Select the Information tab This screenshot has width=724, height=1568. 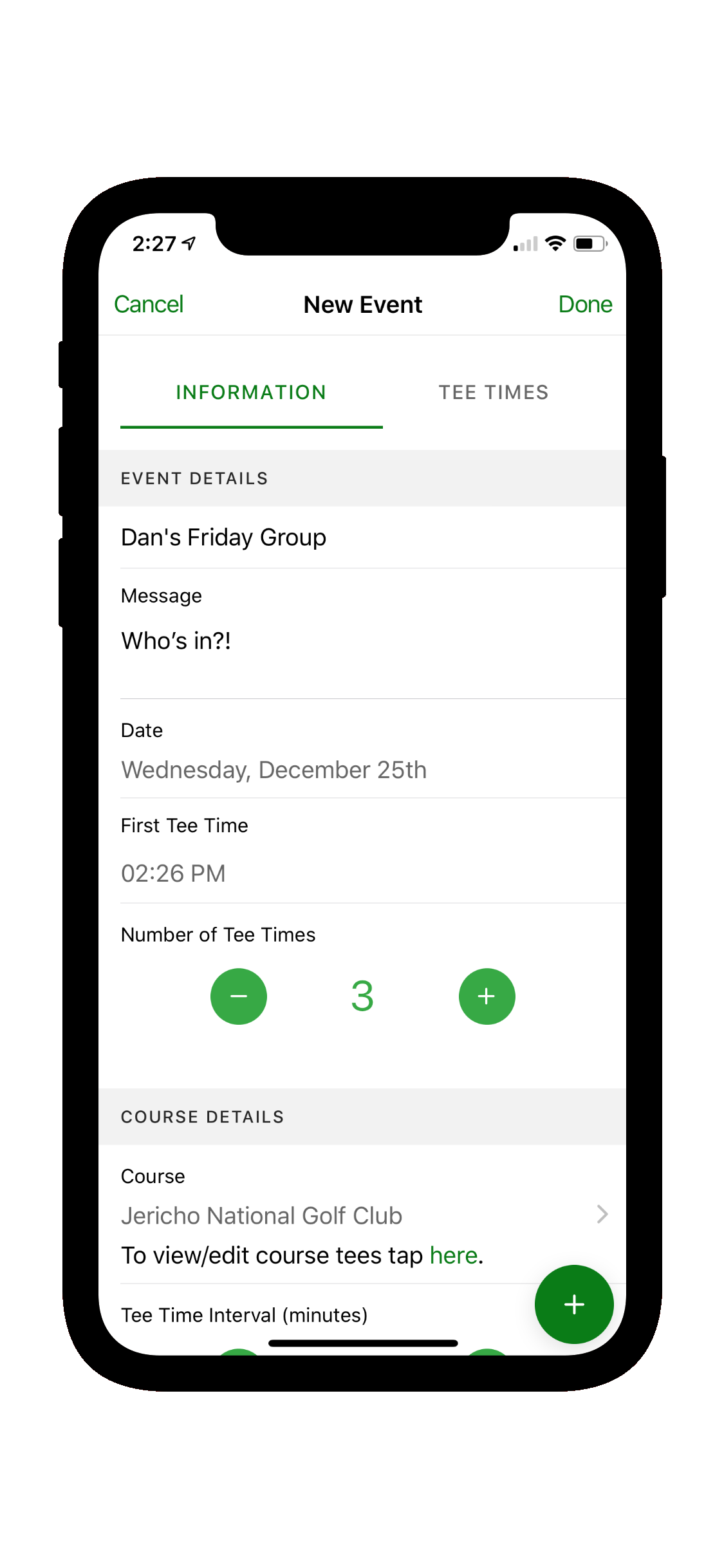click(251, 392)
